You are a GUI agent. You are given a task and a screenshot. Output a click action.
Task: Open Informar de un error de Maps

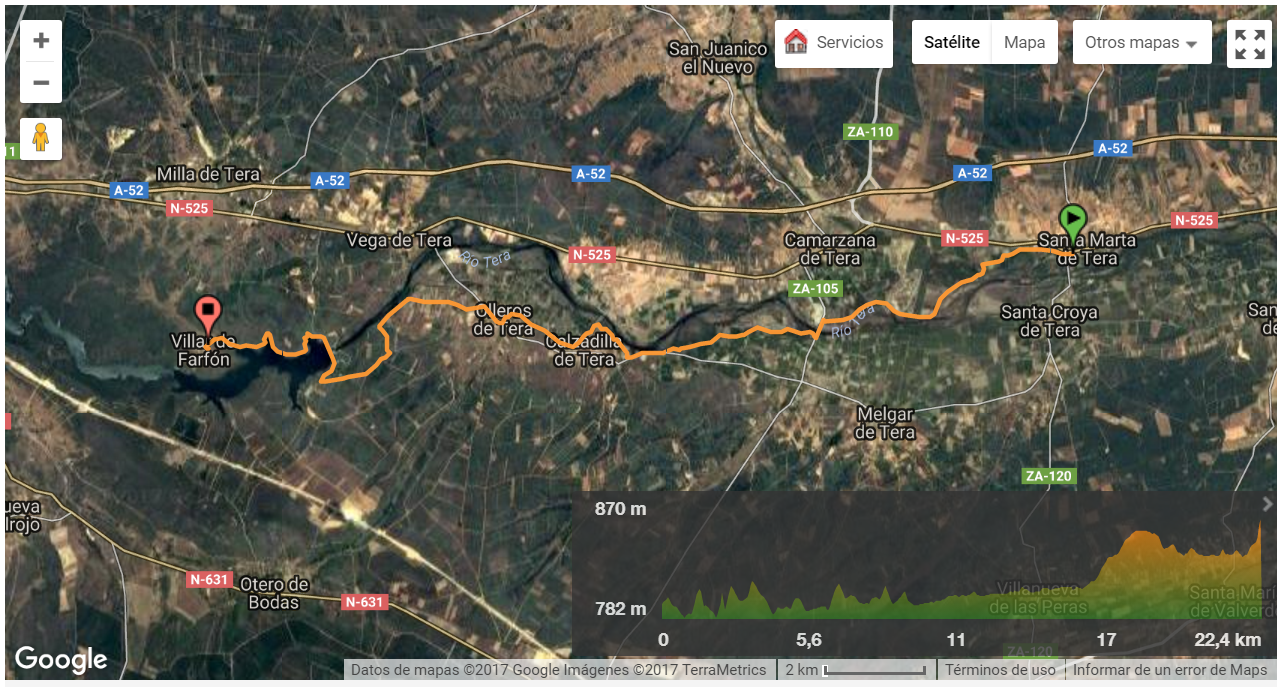tap(1169, 670)
